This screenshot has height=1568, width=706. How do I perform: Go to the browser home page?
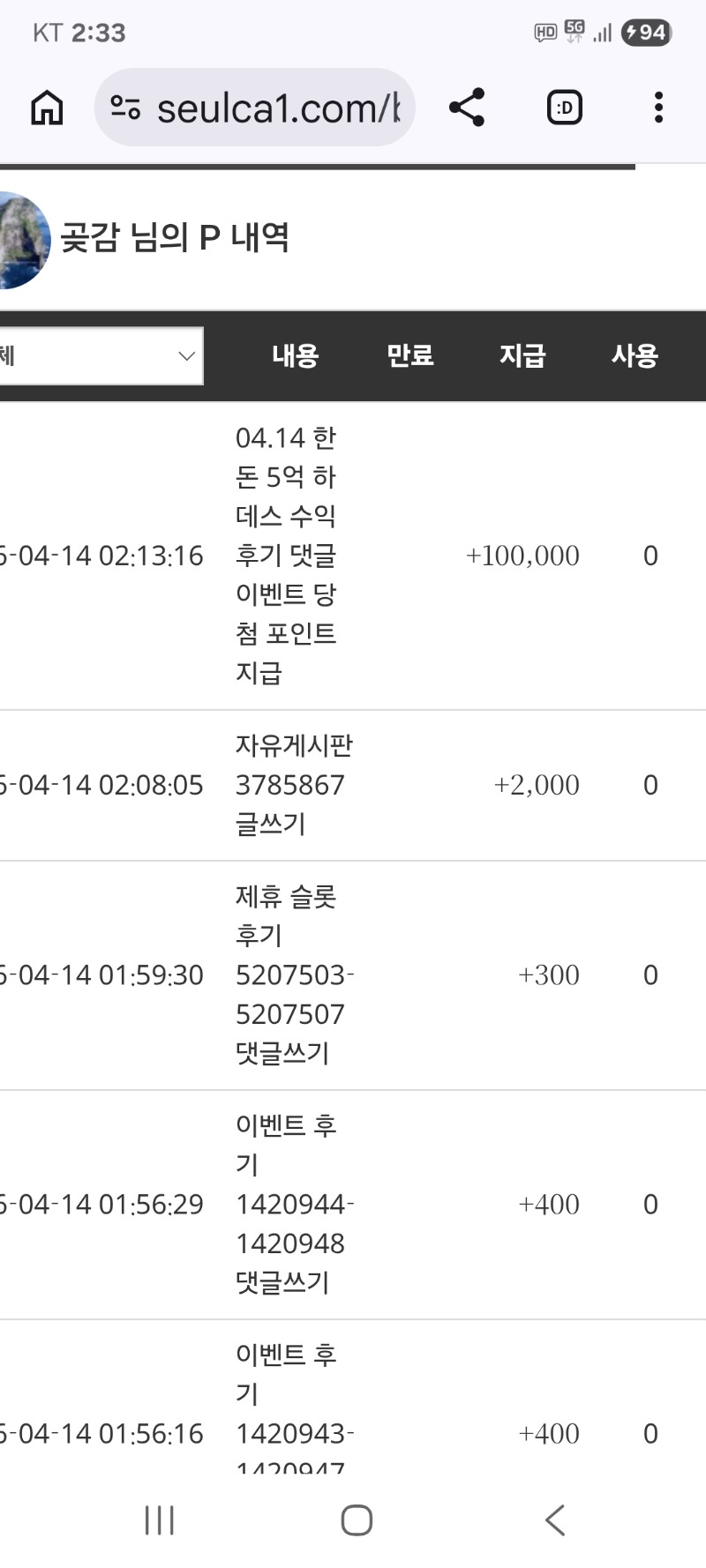(47, 108)
